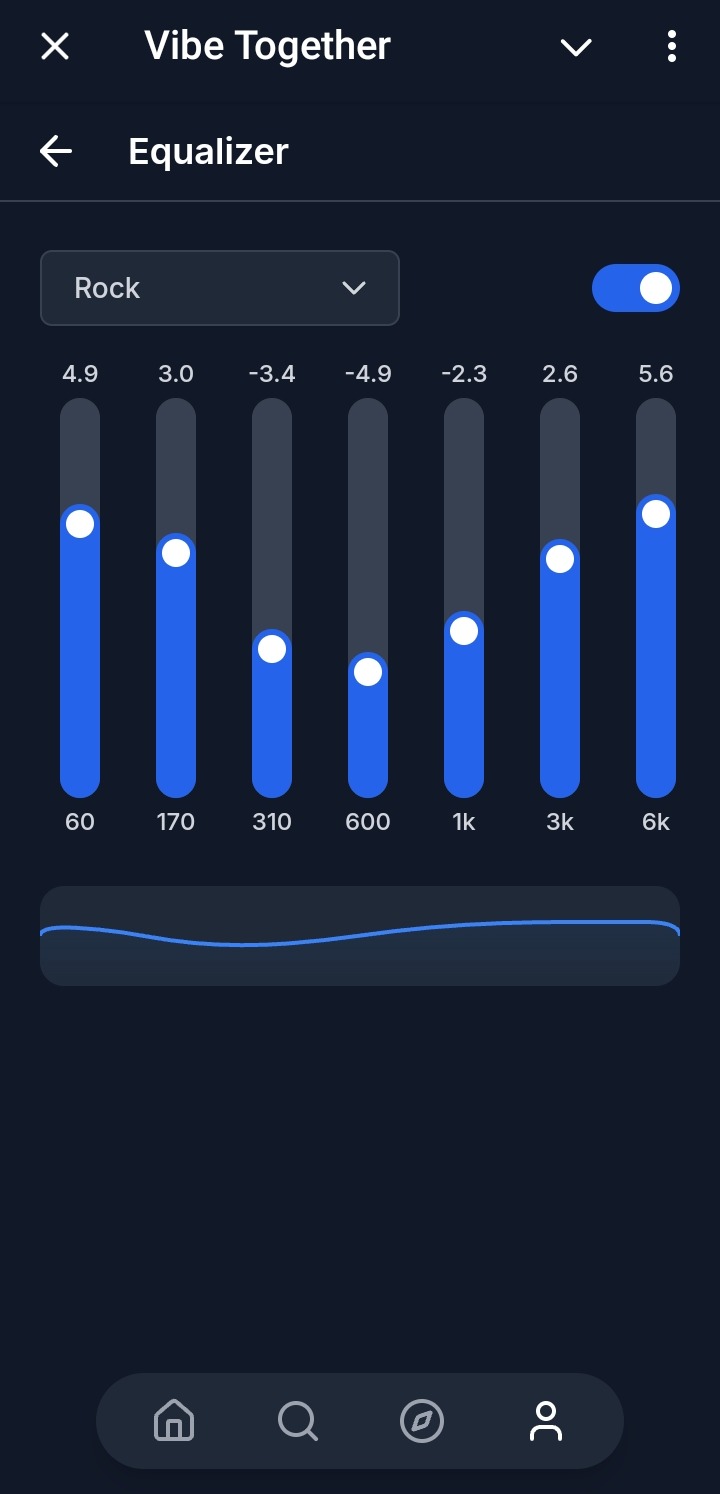The image size is (720, 1494).
Task: Tap the 170 Hz band slider
Action: point(176,553)
